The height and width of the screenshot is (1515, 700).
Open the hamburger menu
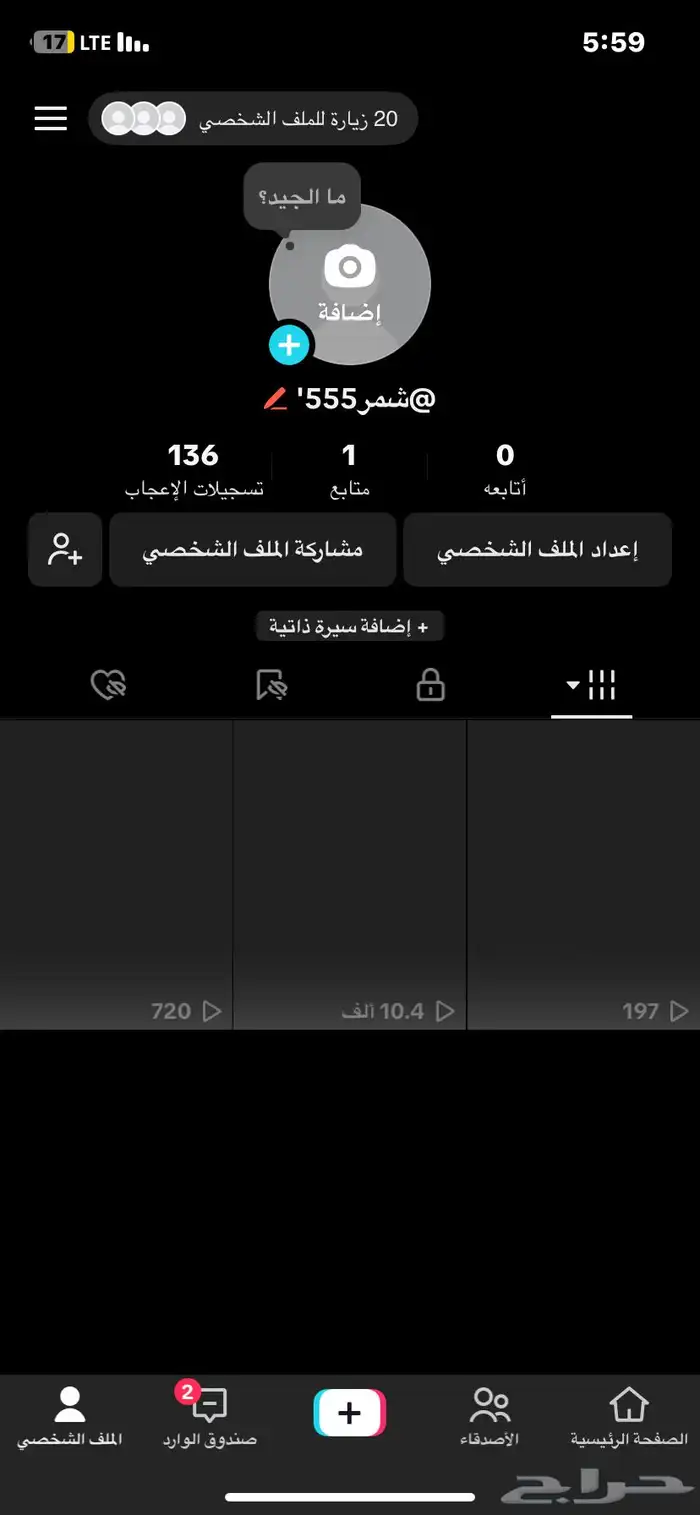coord(51,119)
